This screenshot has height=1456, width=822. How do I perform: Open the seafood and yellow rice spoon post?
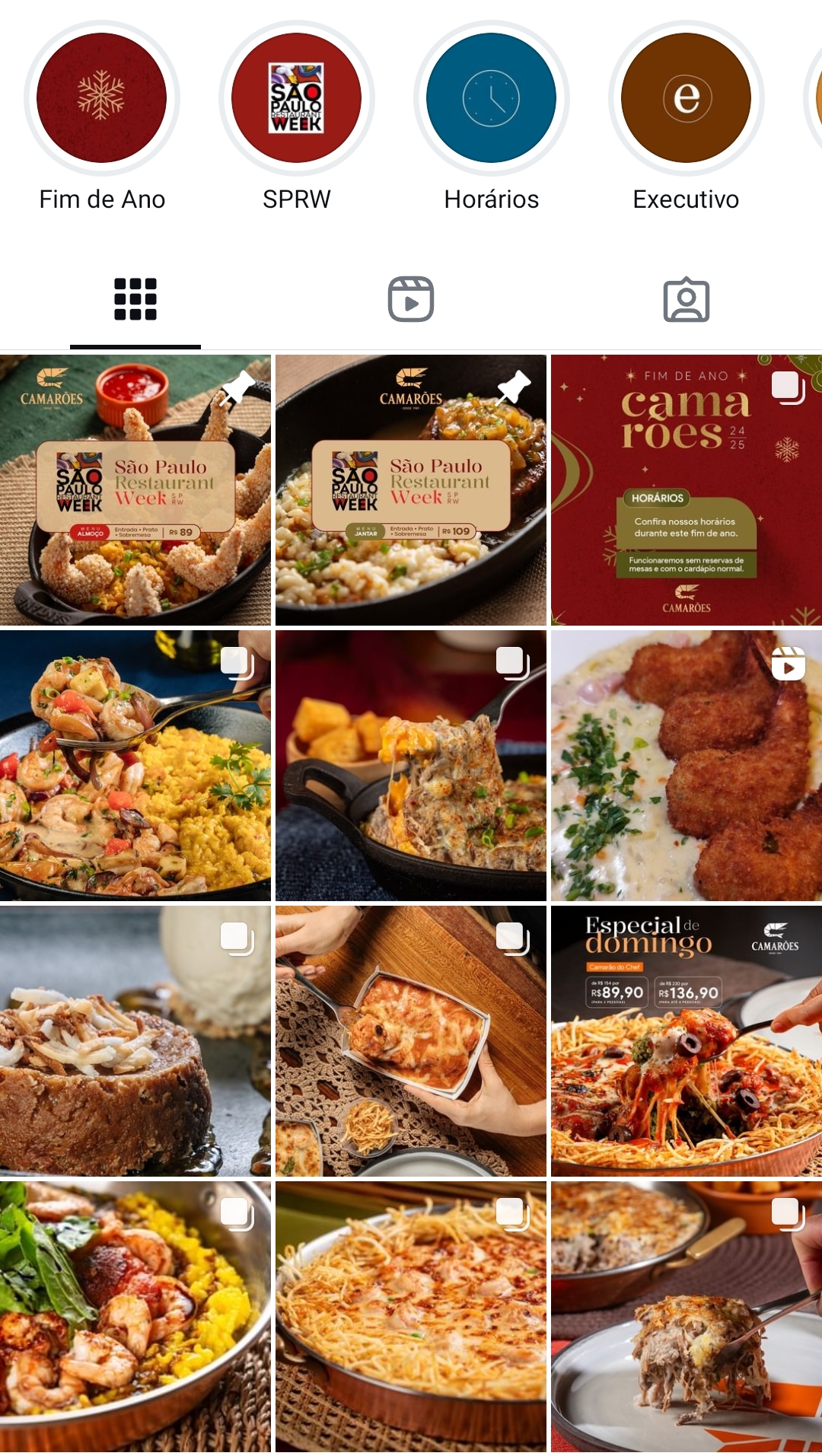click(135, 766)
